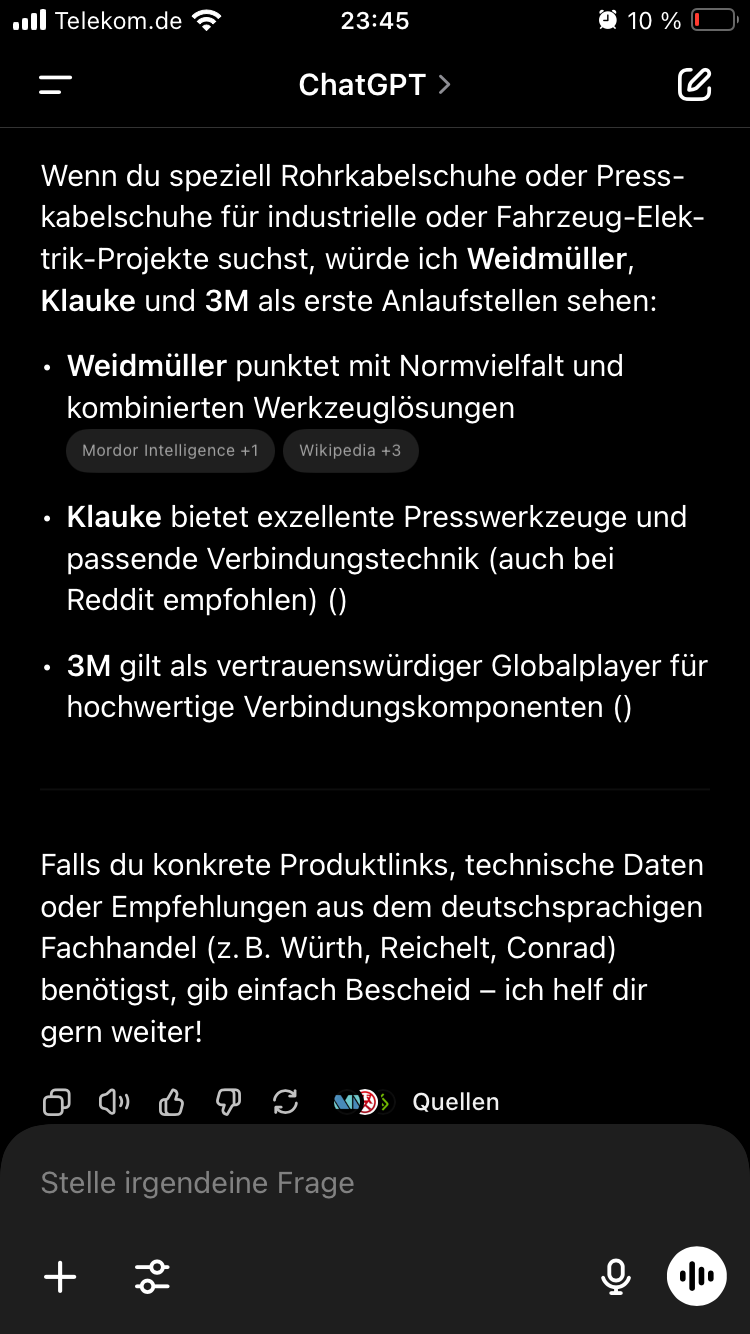
Task: Add an attachment with the plus icon
Action: (60, 1276)
